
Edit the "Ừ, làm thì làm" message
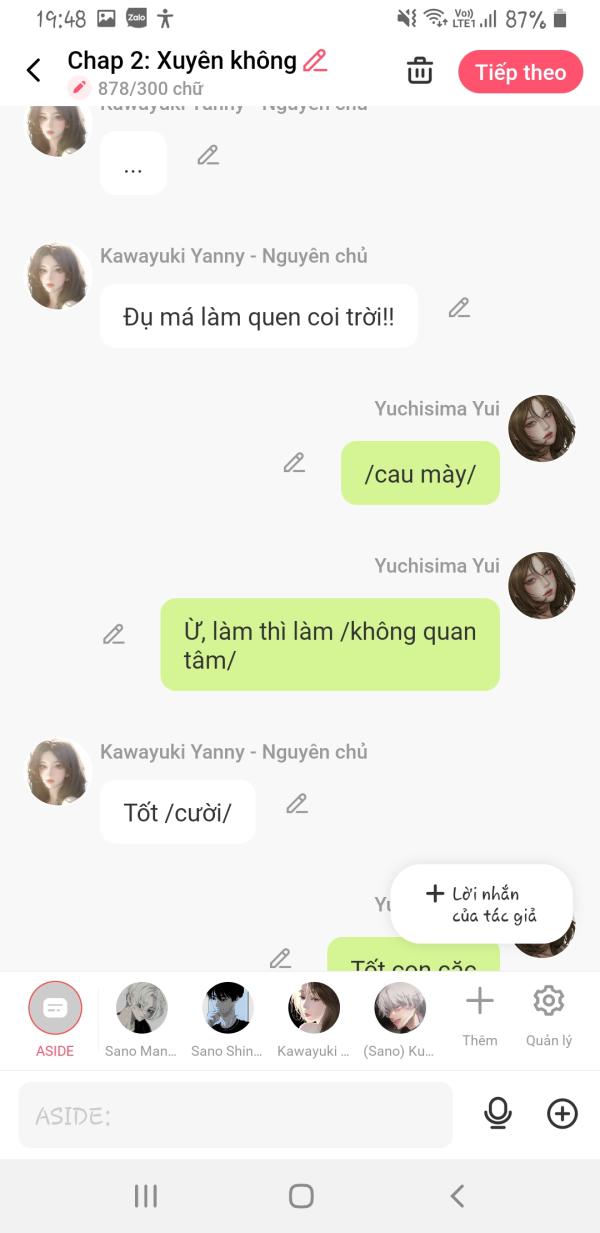click(x=114, y=634)
